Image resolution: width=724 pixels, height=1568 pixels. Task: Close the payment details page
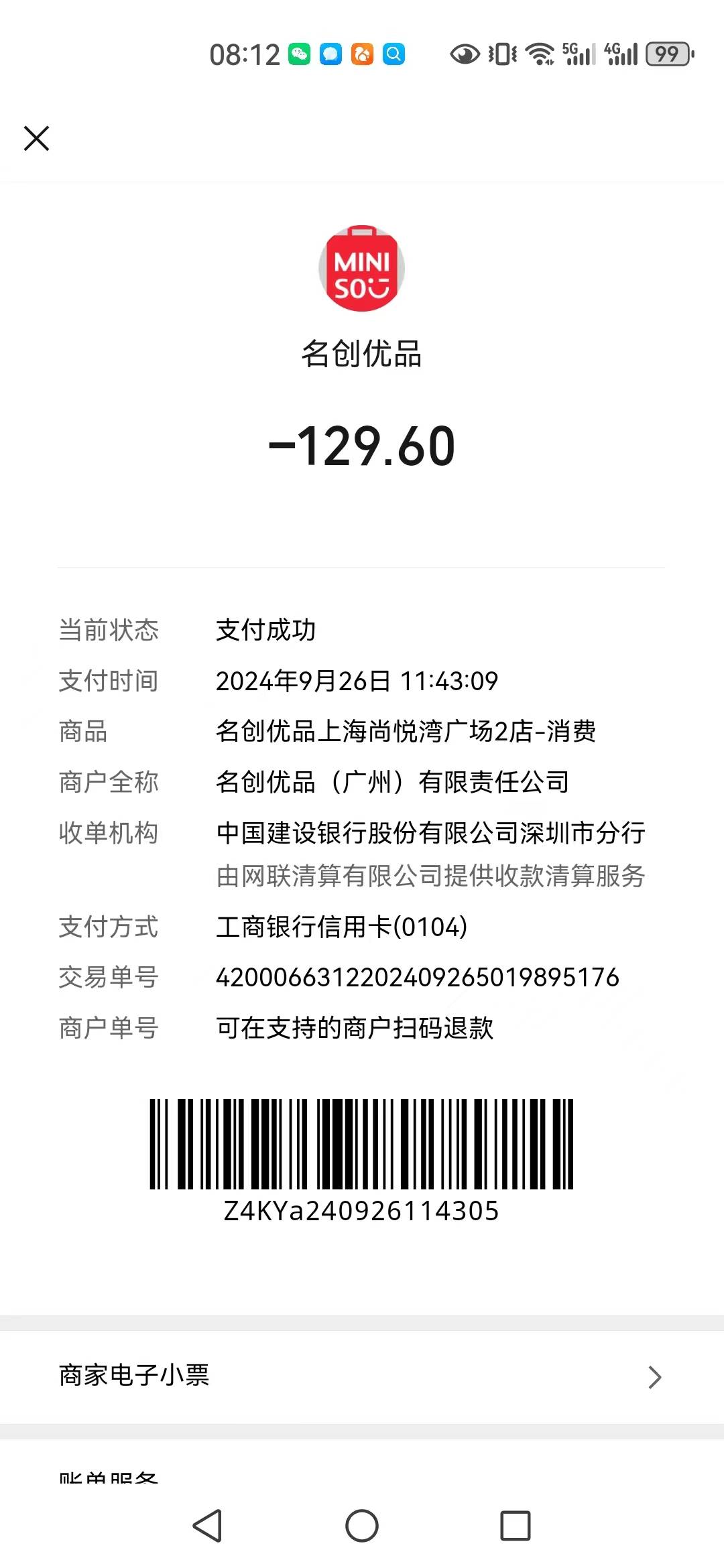pyautogui.click(x=37, y=138)
